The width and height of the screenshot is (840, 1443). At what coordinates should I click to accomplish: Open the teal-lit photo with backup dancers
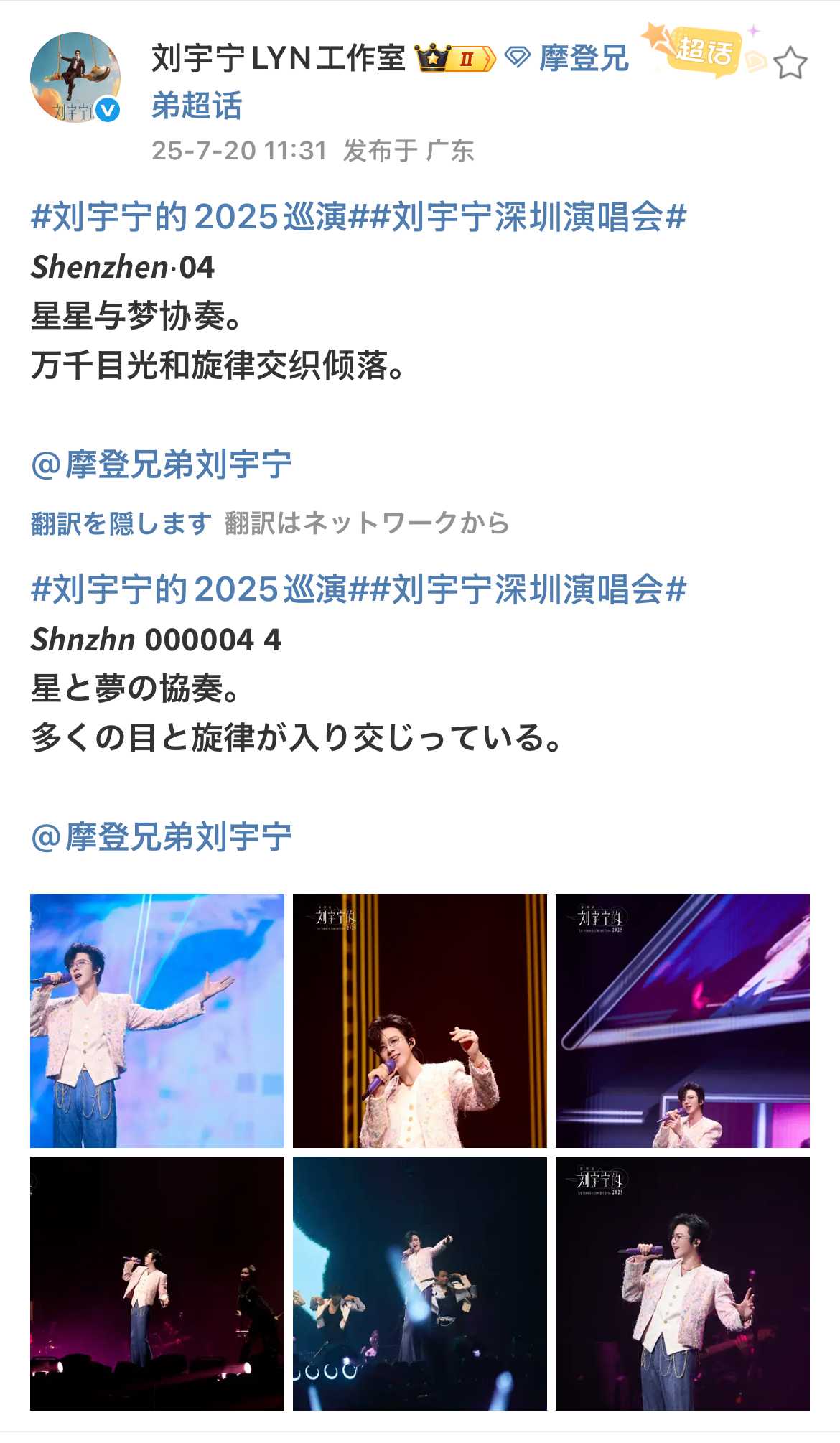tap(420, 1283)
